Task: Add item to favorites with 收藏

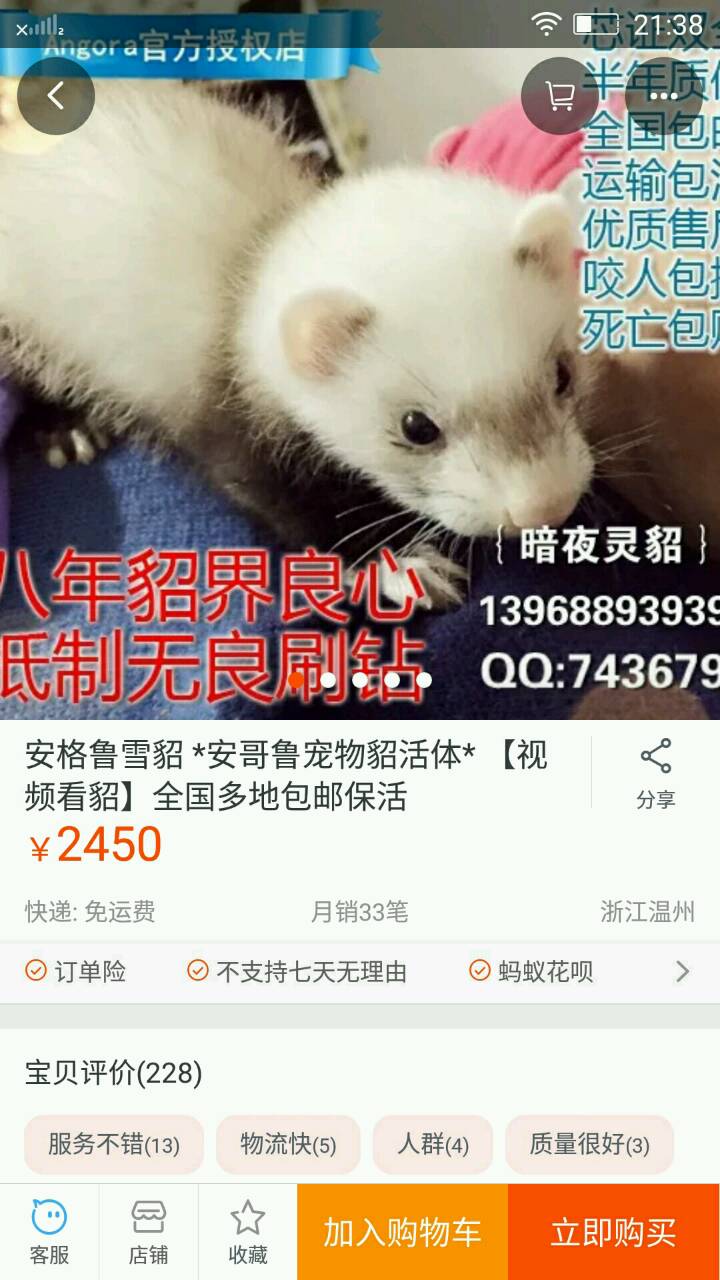Action: pyautogui.click(x=247, y=1232)
